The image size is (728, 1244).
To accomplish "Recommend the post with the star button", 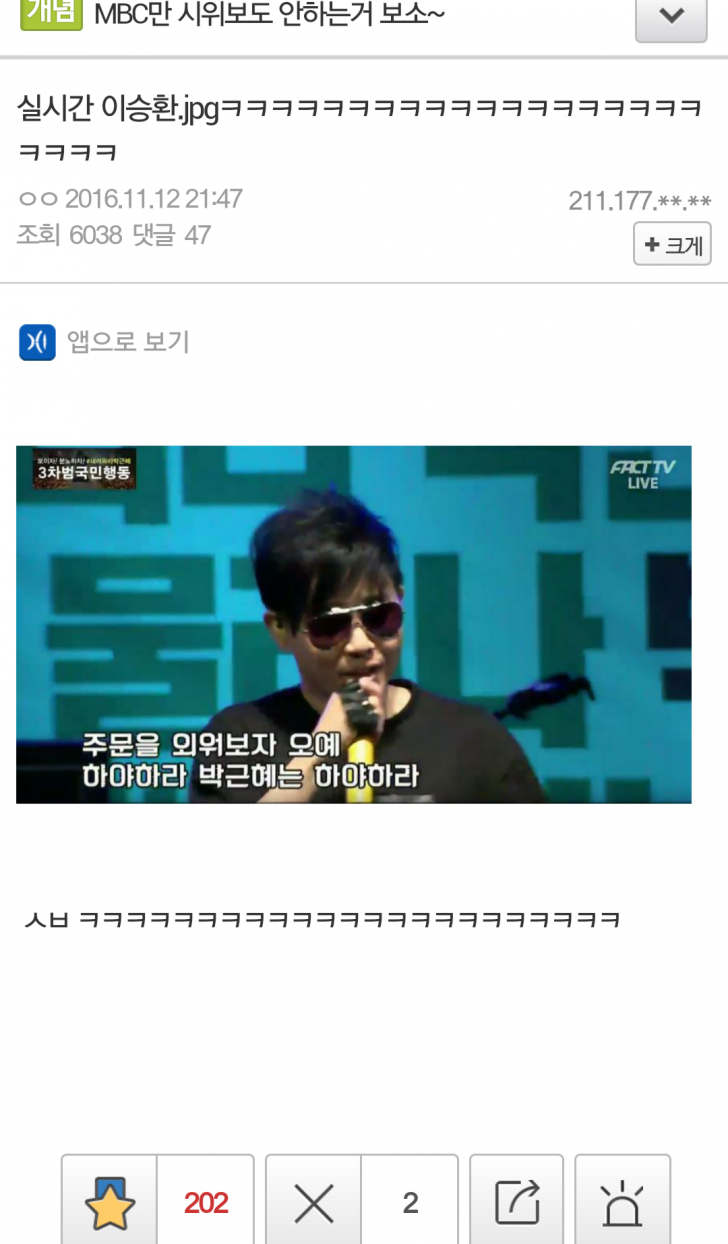I will (110, 1202).
